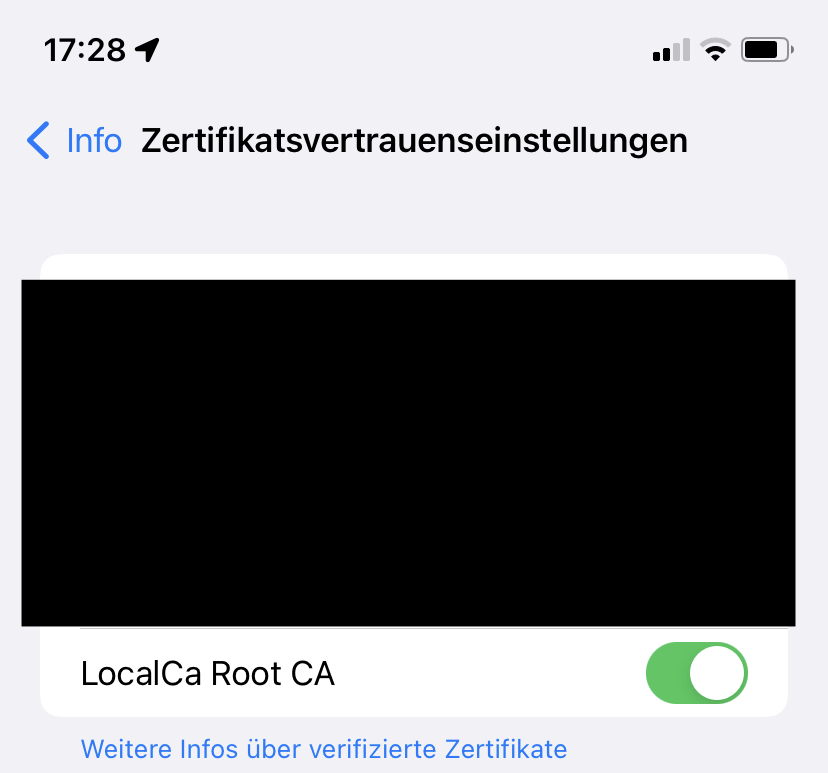Go back to Info
This screenshot has height=773, width=828.
point(75,141)
